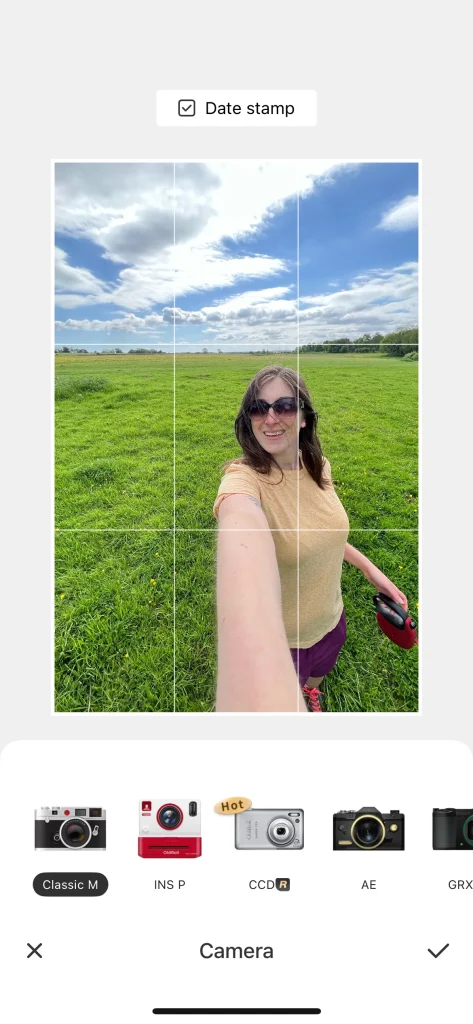Confirm camera choice with the checkmark
Viewport: 473px width, 1024px height.
pos(438,950)
